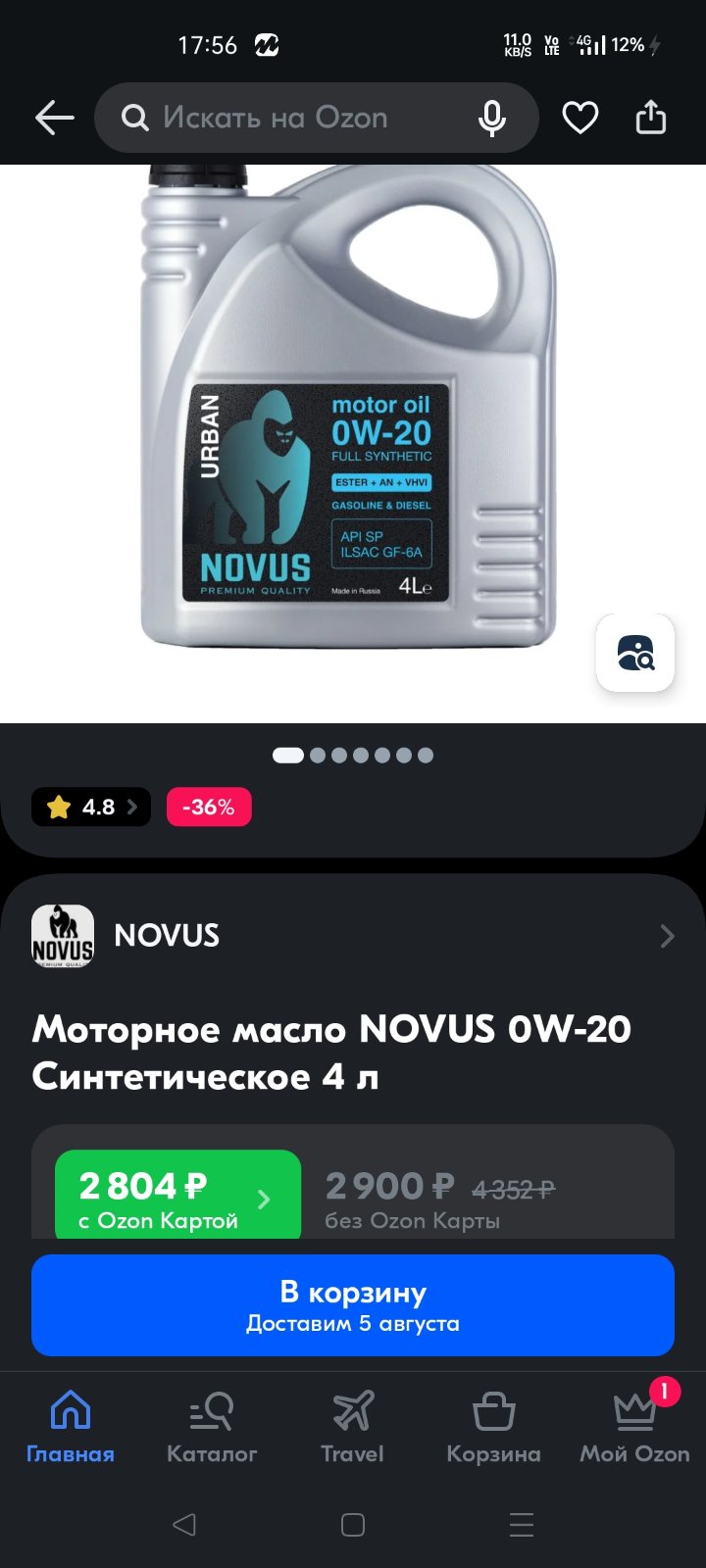Viewport: 706px width, 1568px height.
Task: Open the system recent apps button
Action: pyautogui.click(x=522, y=1524)
